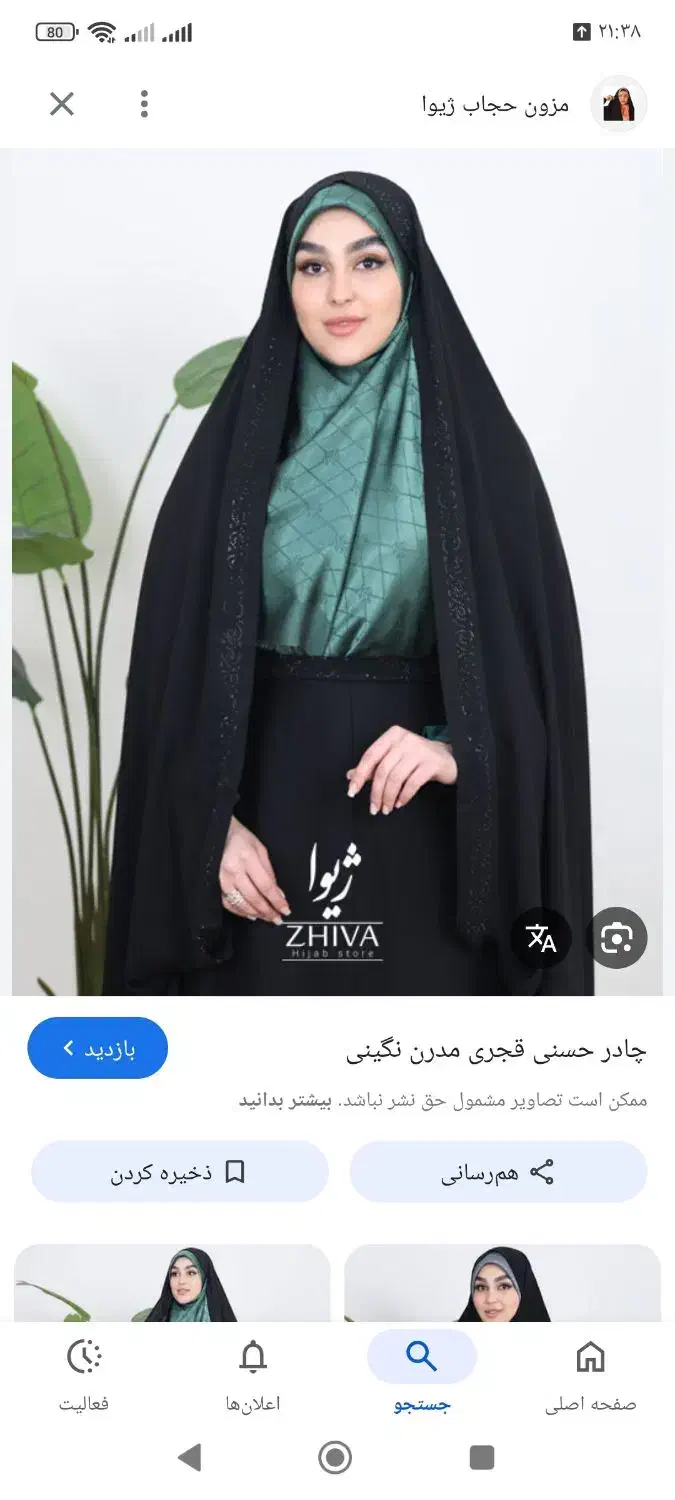Go to the صفحه اصلی home tab

(x=590, y=1376)
